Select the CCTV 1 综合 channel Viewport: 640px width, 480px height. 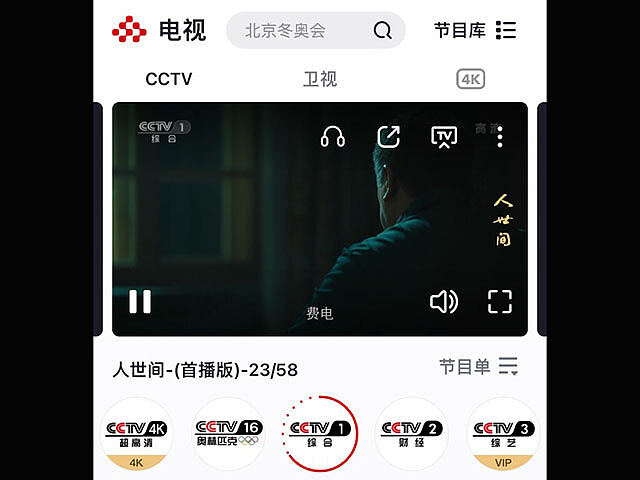(320, 434)
